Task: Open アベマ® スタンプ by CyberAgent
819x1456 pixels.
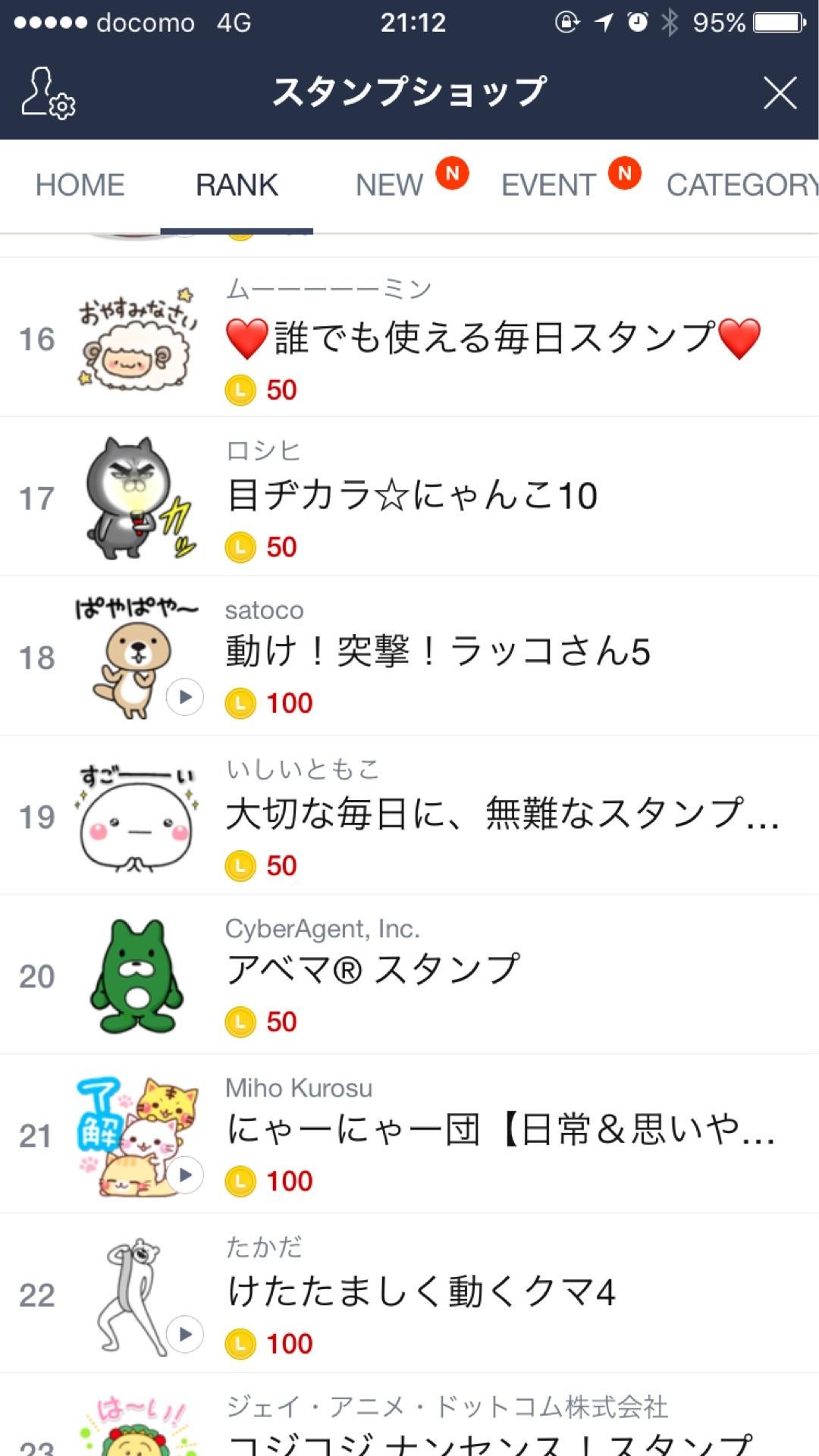Action: (373, 971)
